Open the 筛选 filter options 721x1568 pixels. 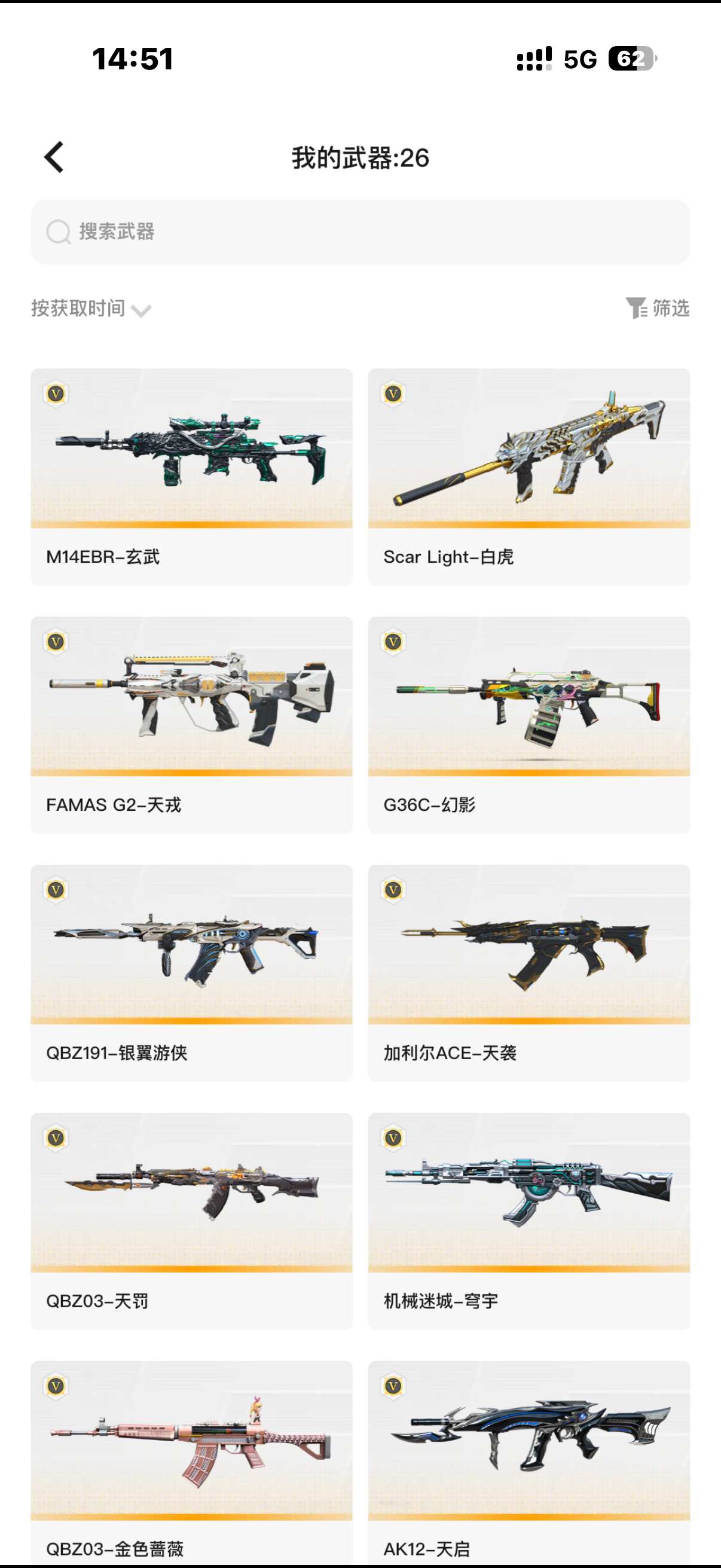click(x=657, y=309)
